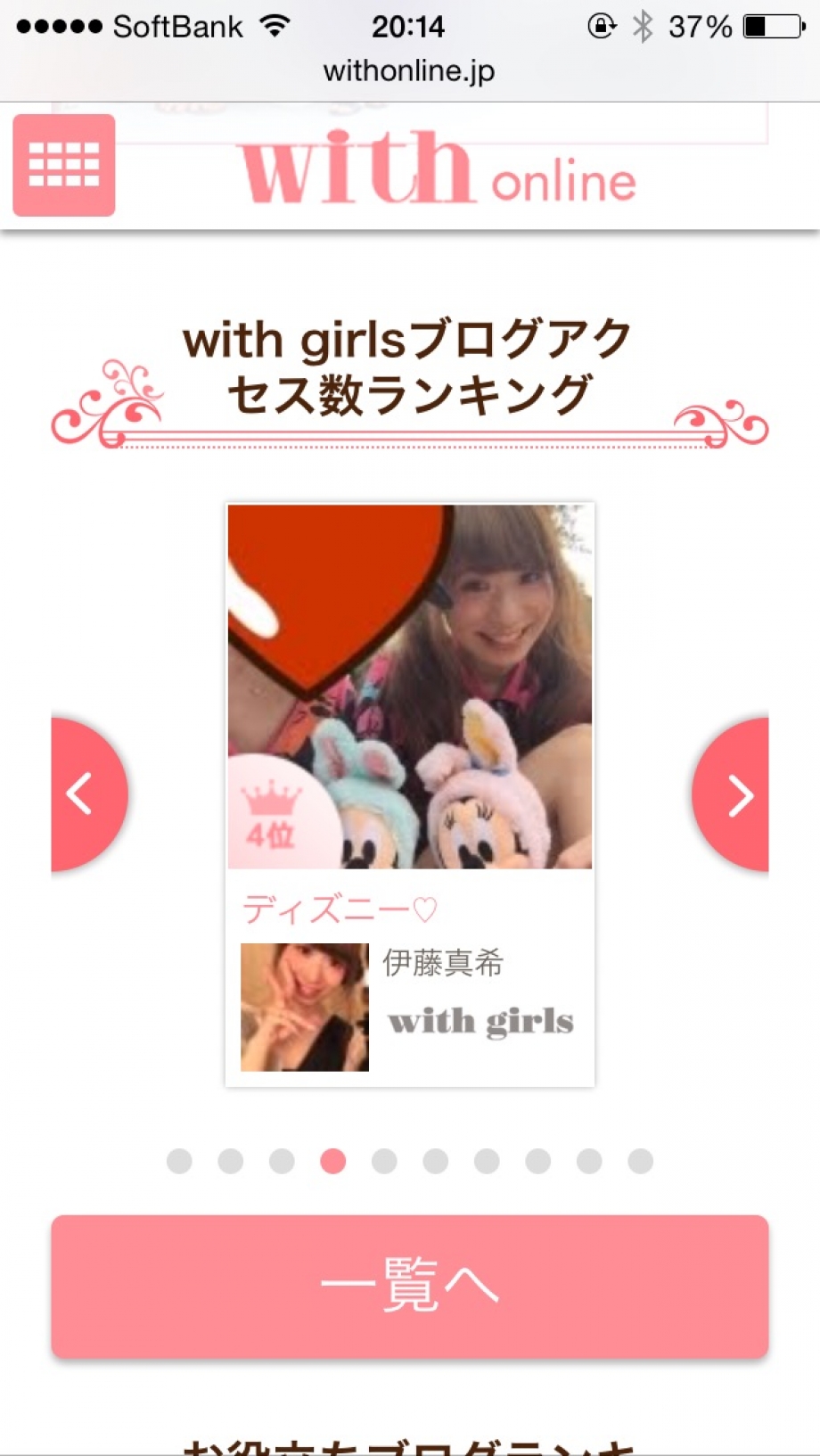
Task: Show previous ranking card
Action: (85, 794)
